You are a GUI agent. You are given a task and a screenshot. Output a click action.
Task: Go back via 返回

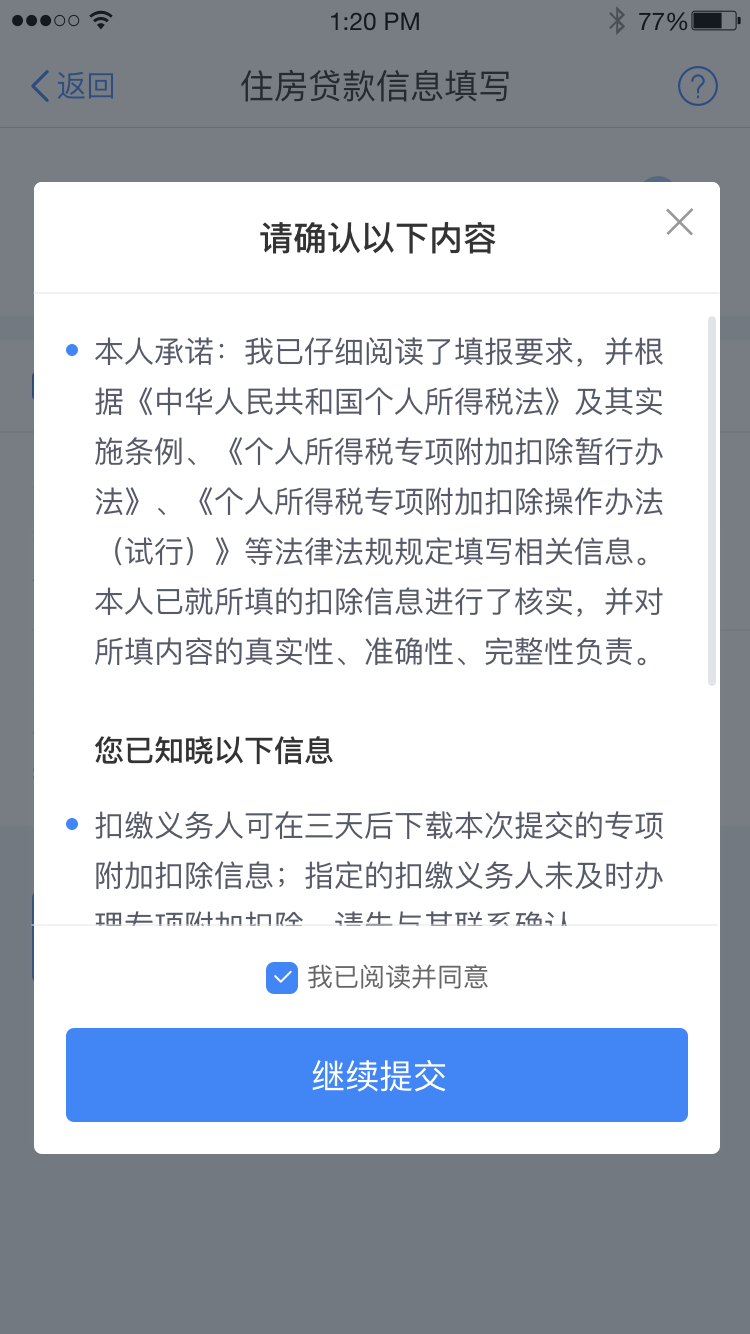point(72,87)
